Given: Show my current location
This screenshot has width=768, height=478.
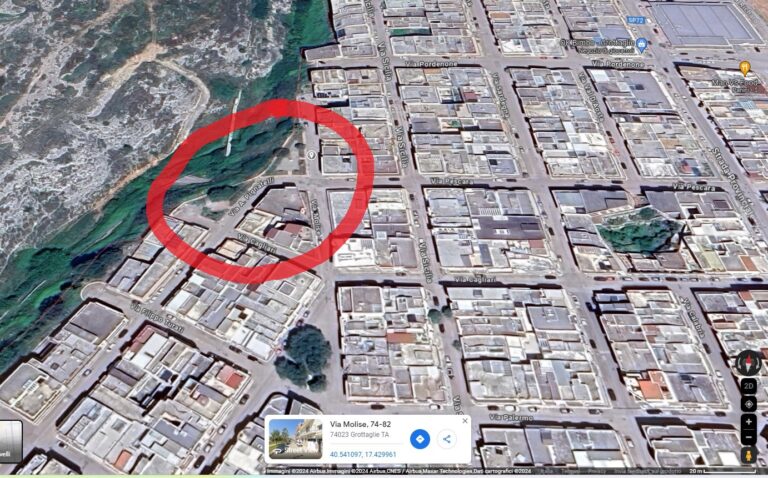Looking at the screenshot, I should pyautogui.click(x=749, y=403).
